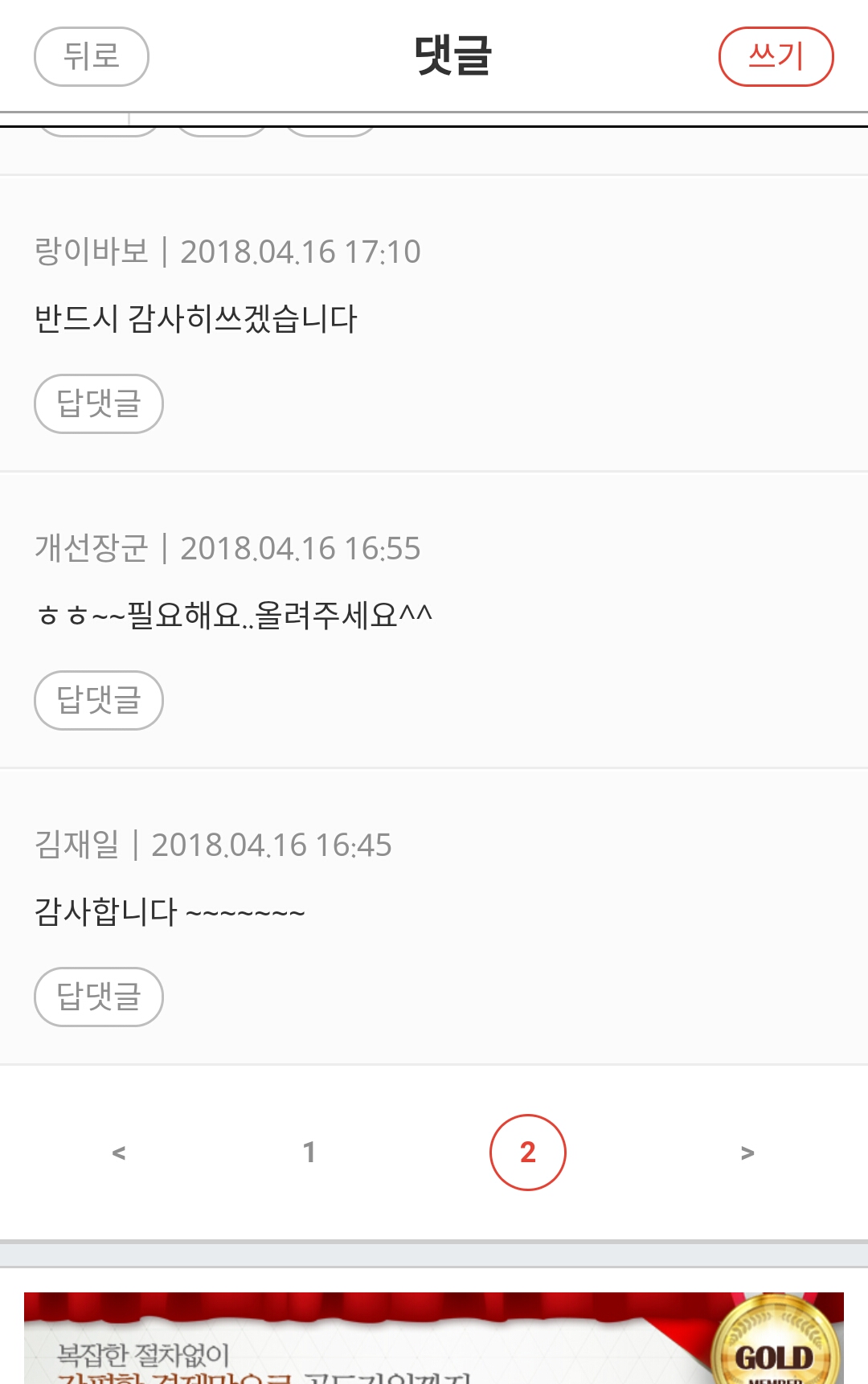Reply to 김재일's comment with 답댓글

[x=99, y=997]
